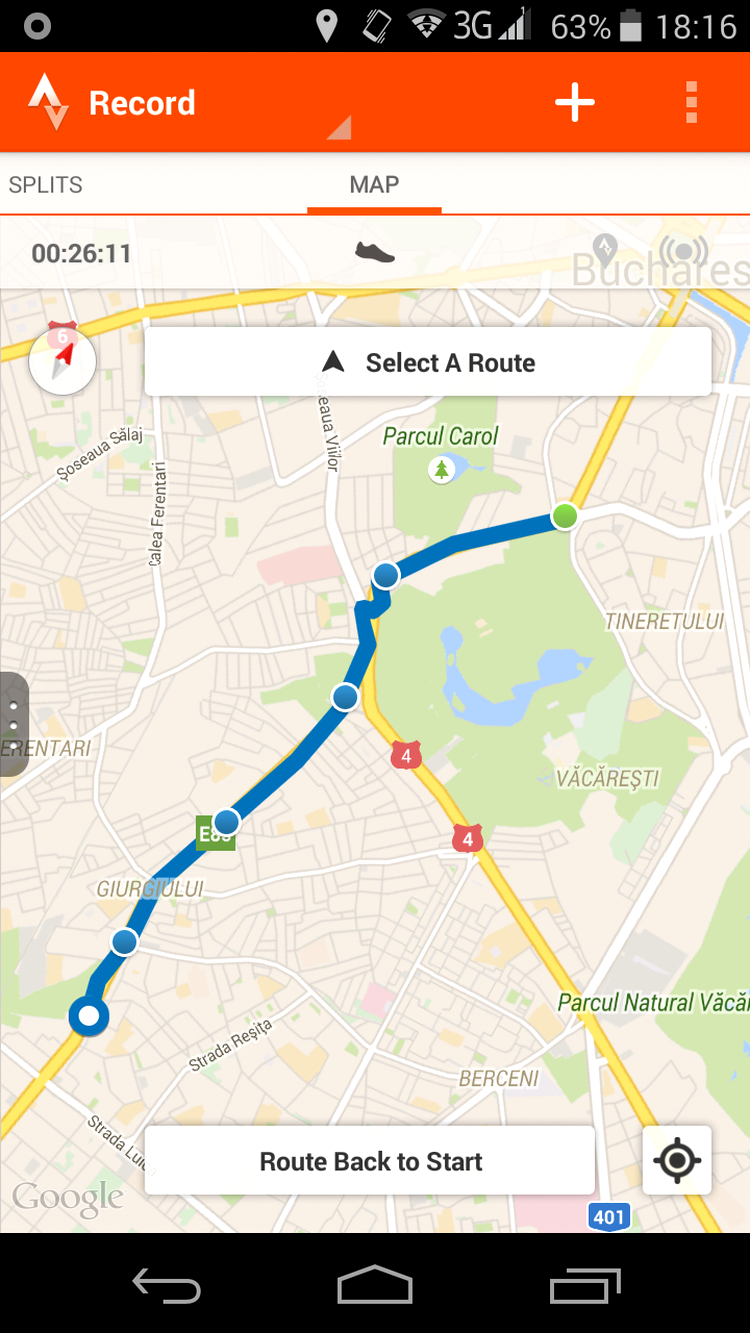Tap the shoe activity type icon
This screenshot has width=750, height=1333.
pos(375,252)
